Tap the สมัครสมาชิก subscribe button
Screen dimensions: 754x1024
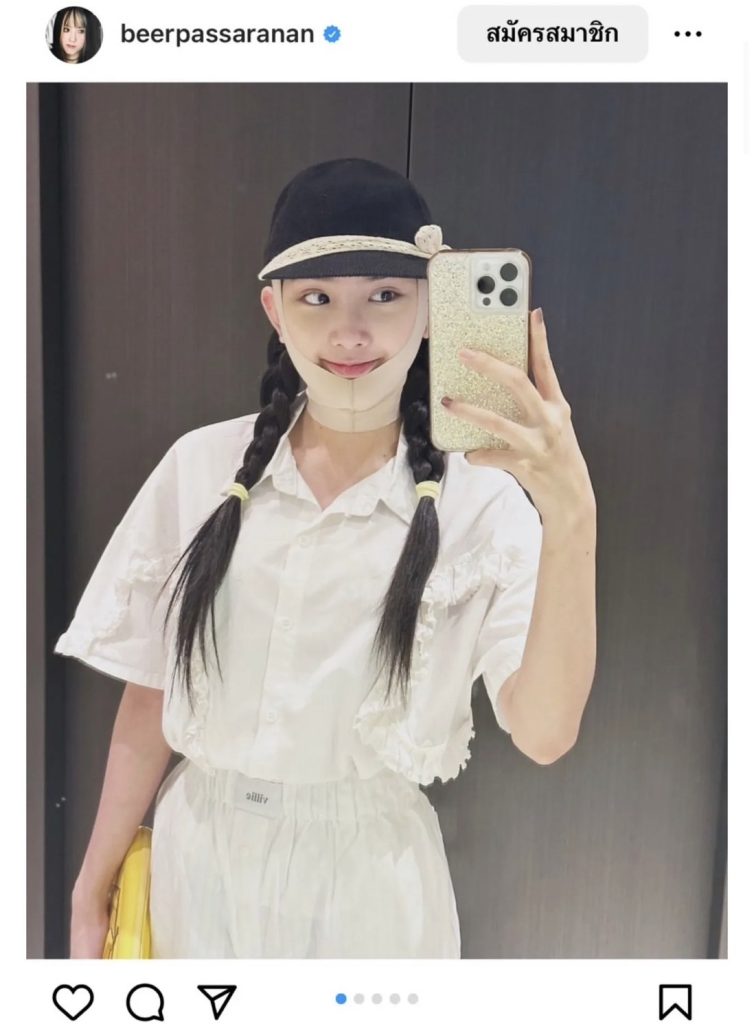tap(552, 34)
